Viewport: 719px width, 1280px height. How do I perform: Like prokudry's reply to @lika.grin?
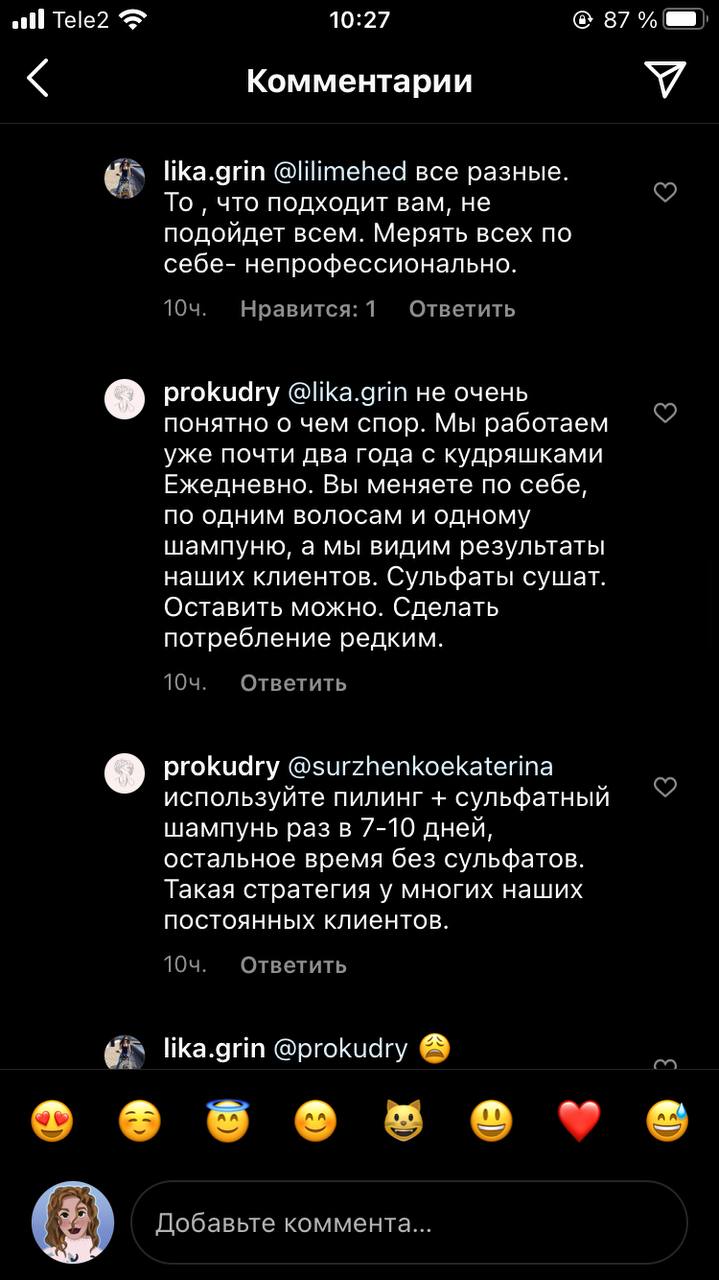pyautogui.click(x=665, y=412)
